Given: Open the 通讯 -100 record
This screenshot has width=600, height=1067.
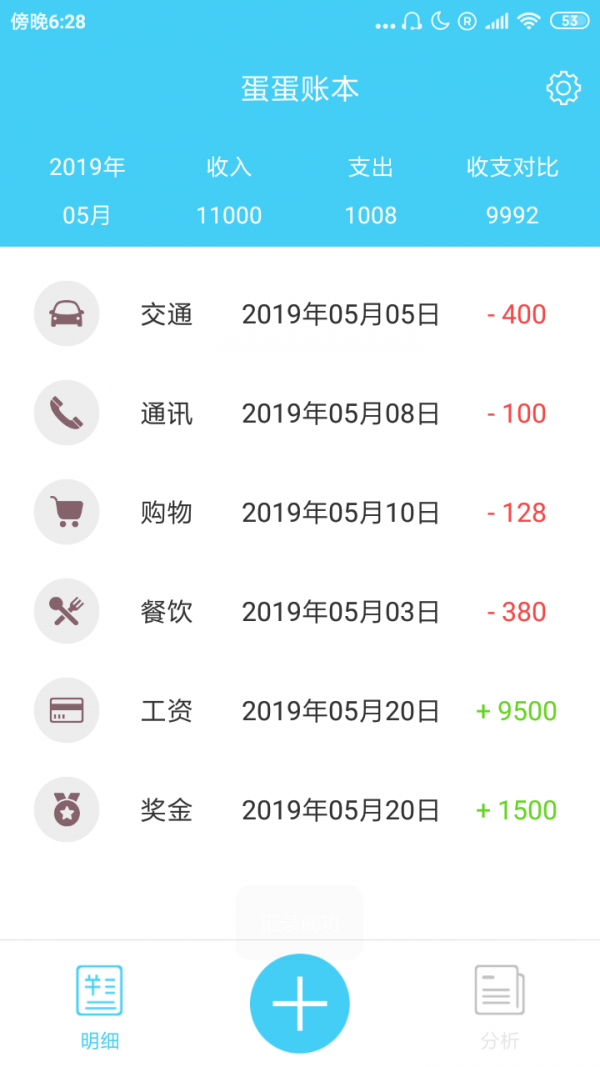Looking at the screenshot, I should [300, 413].
